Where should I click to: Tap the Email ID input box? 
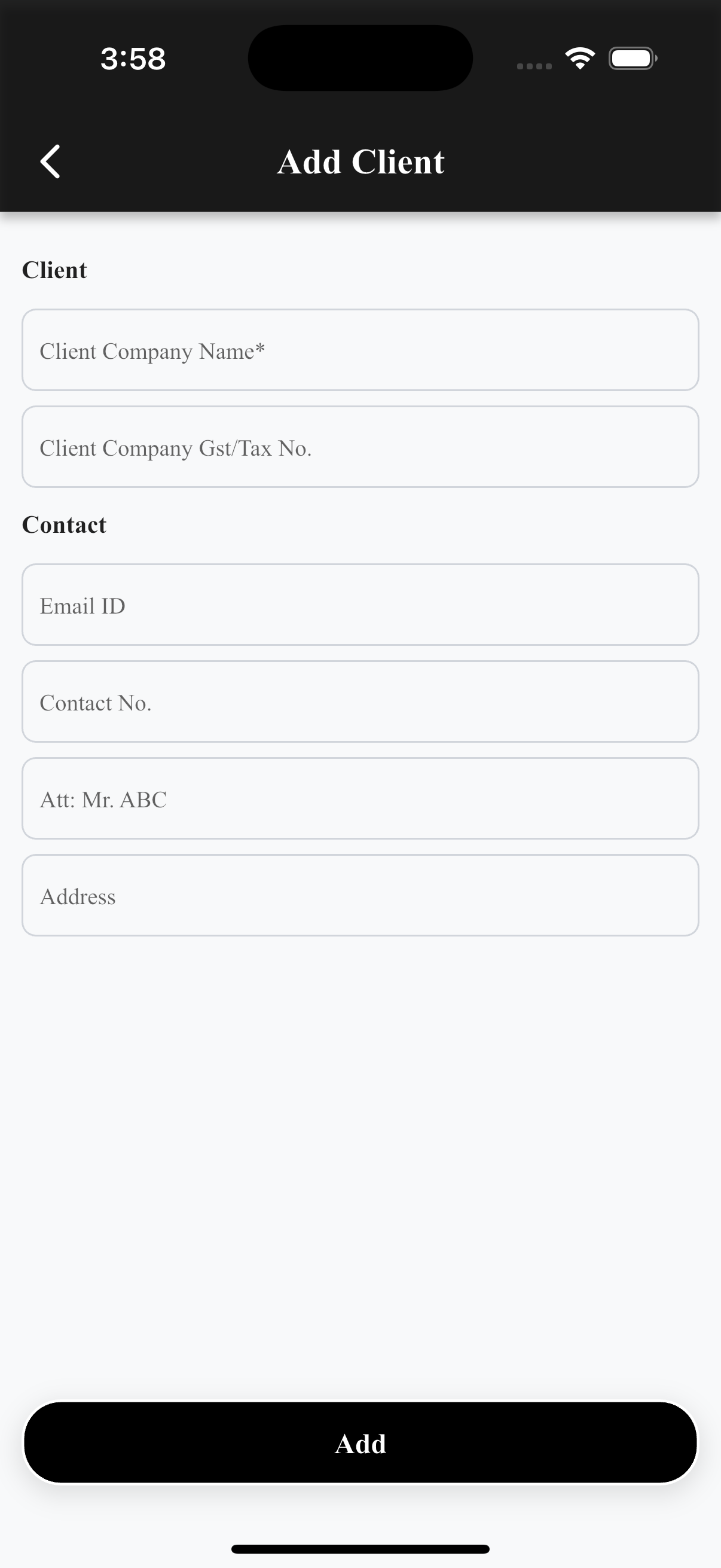(x=360, y=605)
